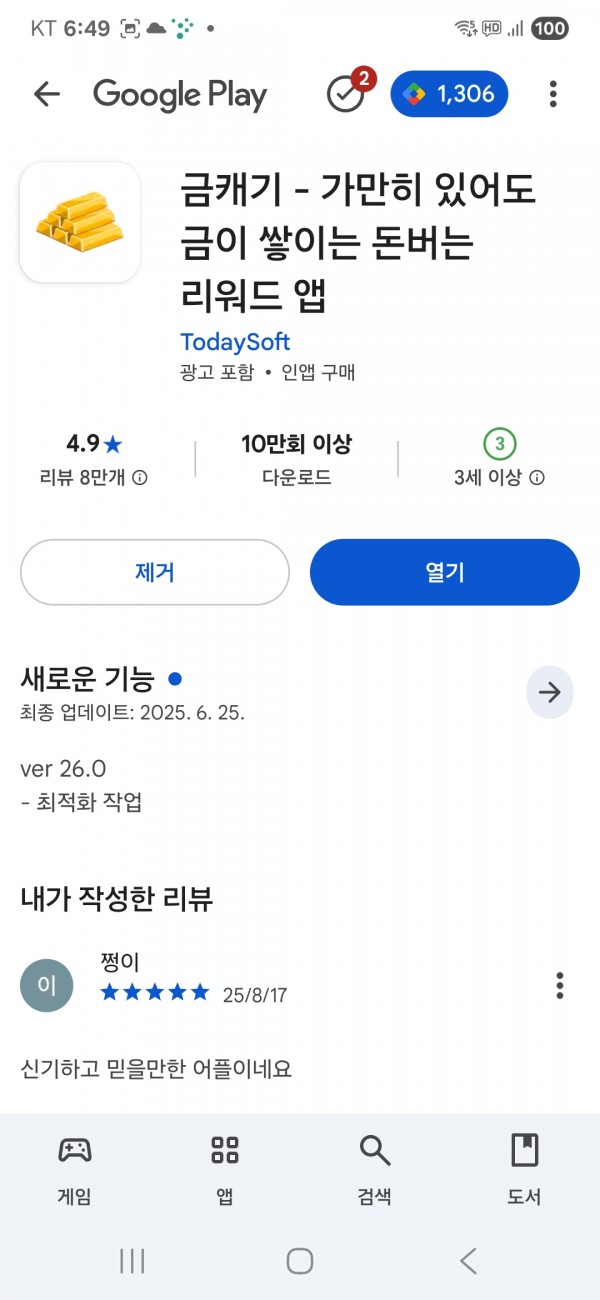The height and width of the screenshot is (1300, 600).
Task: Expand 새로운 기능 with the arrow
Action: [x=550, y=692]
